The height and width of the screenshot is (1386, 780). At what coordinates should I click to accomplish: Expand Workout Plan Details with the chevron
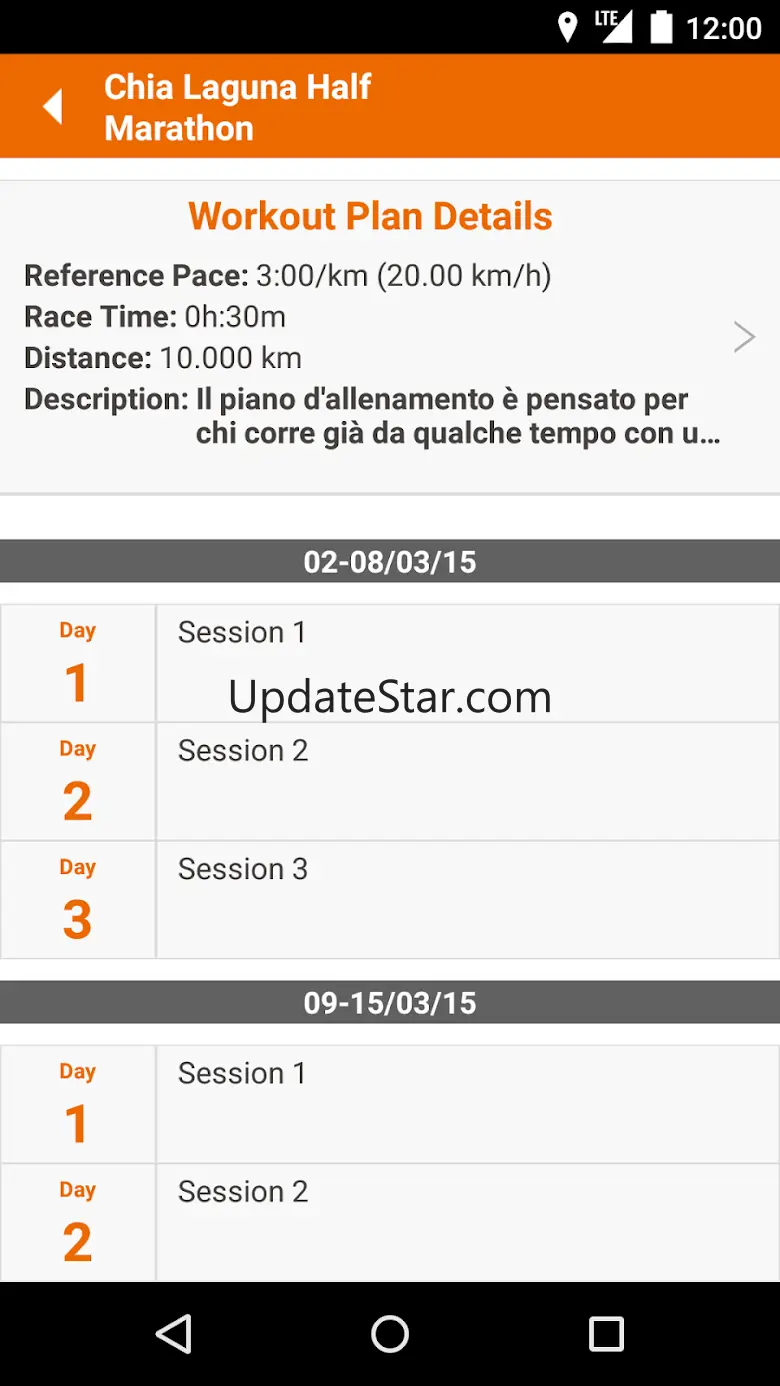(744, 337)
